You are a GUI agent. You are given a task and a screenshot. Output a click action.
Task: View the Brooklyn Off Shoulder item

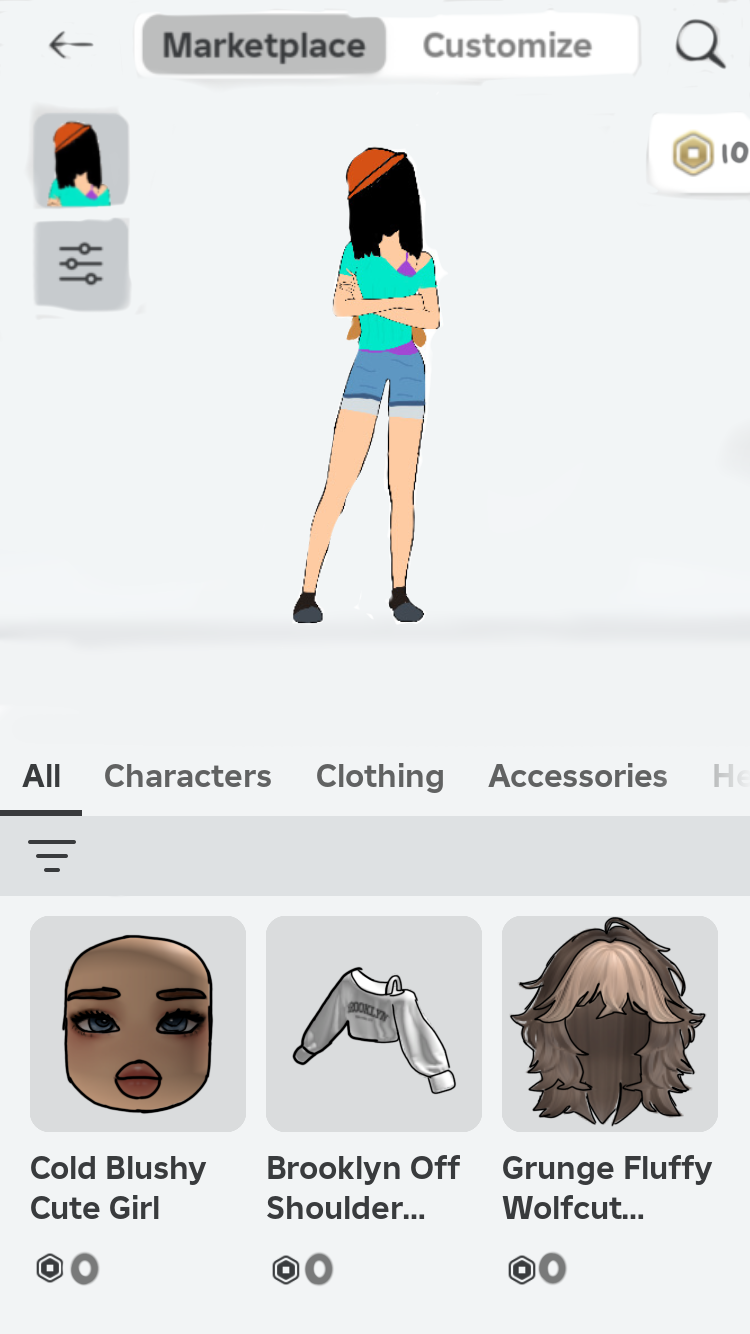point(374,1024)
